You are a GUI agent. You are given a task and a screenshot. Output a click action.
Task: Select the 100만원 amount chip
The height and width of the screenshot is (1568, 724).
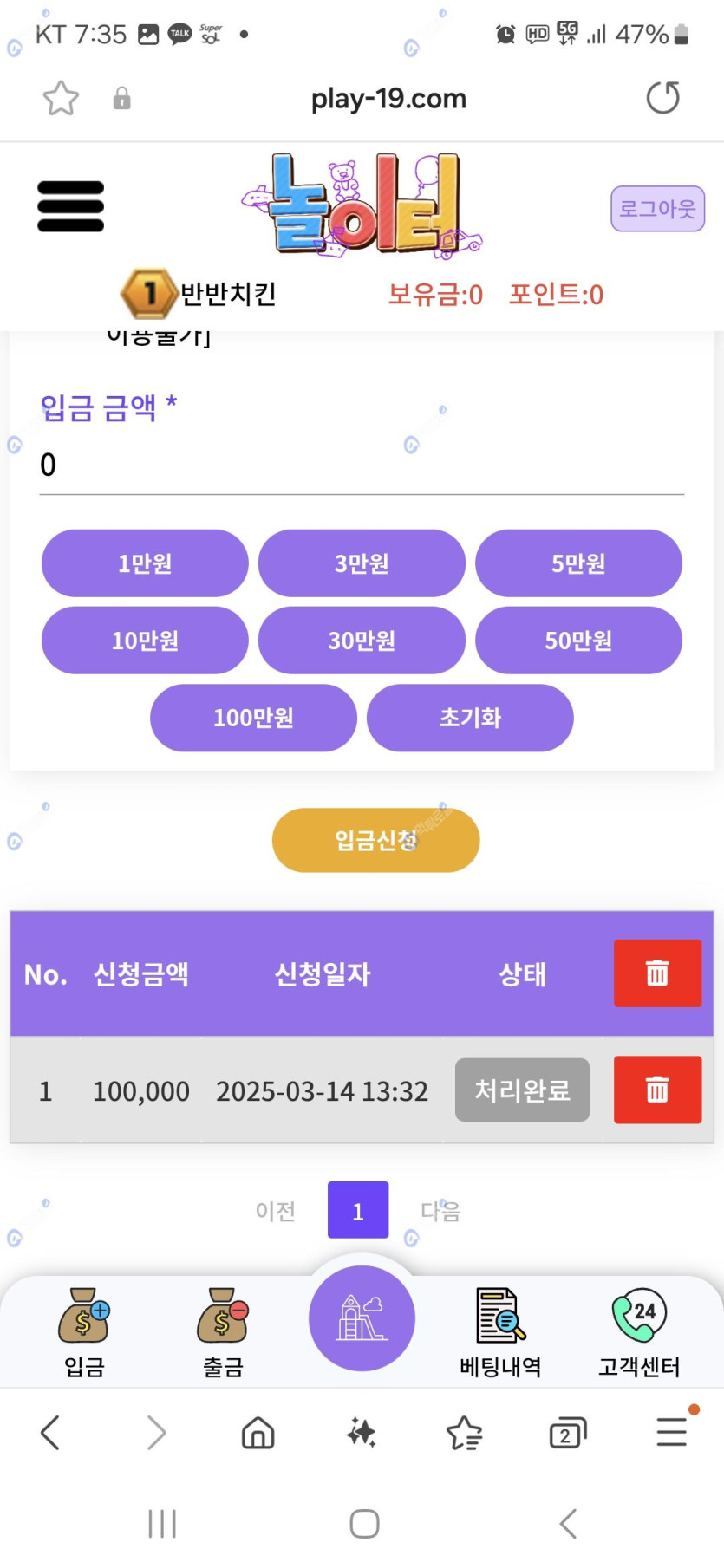click(x=253, y=718)
